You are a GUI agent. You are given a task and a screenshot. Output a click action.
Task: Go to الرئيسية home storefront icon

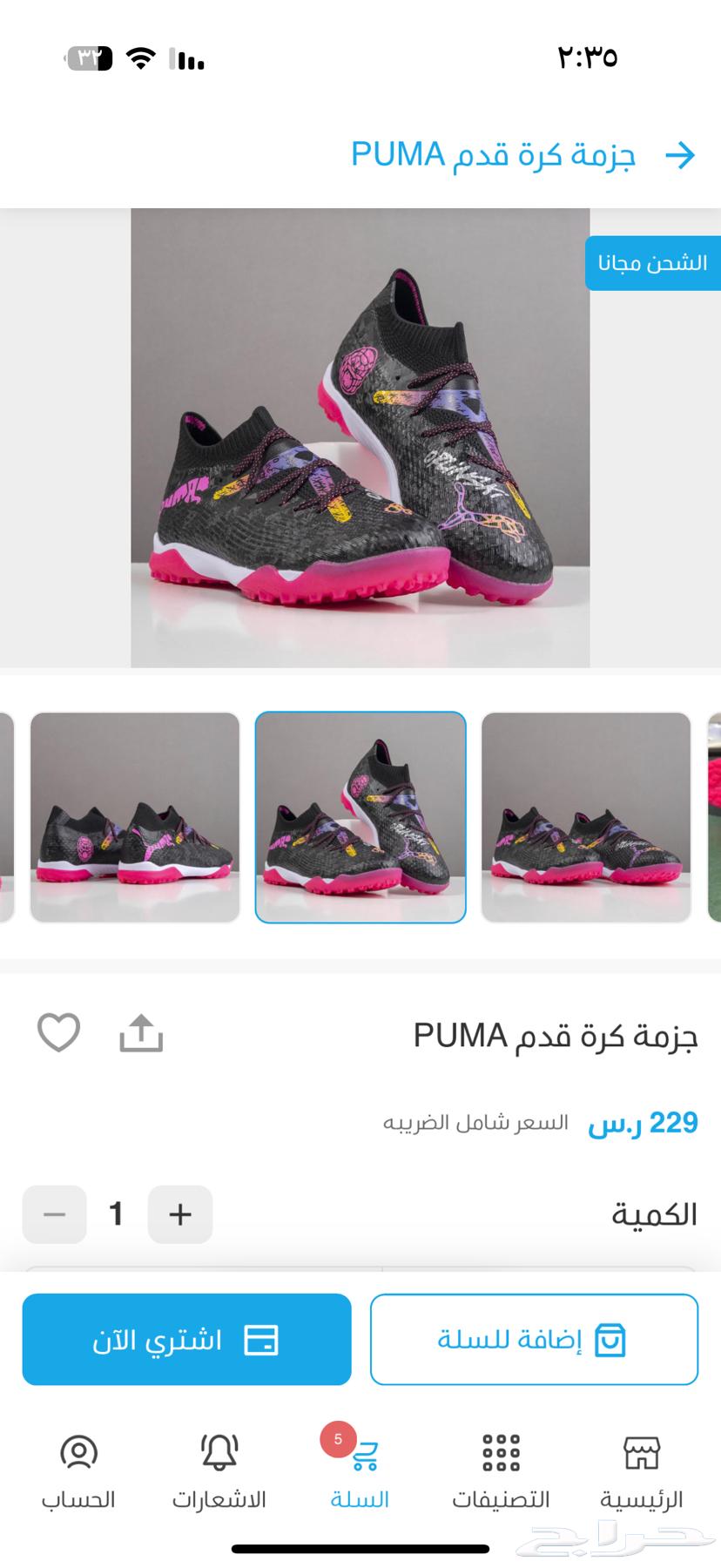644,1450
